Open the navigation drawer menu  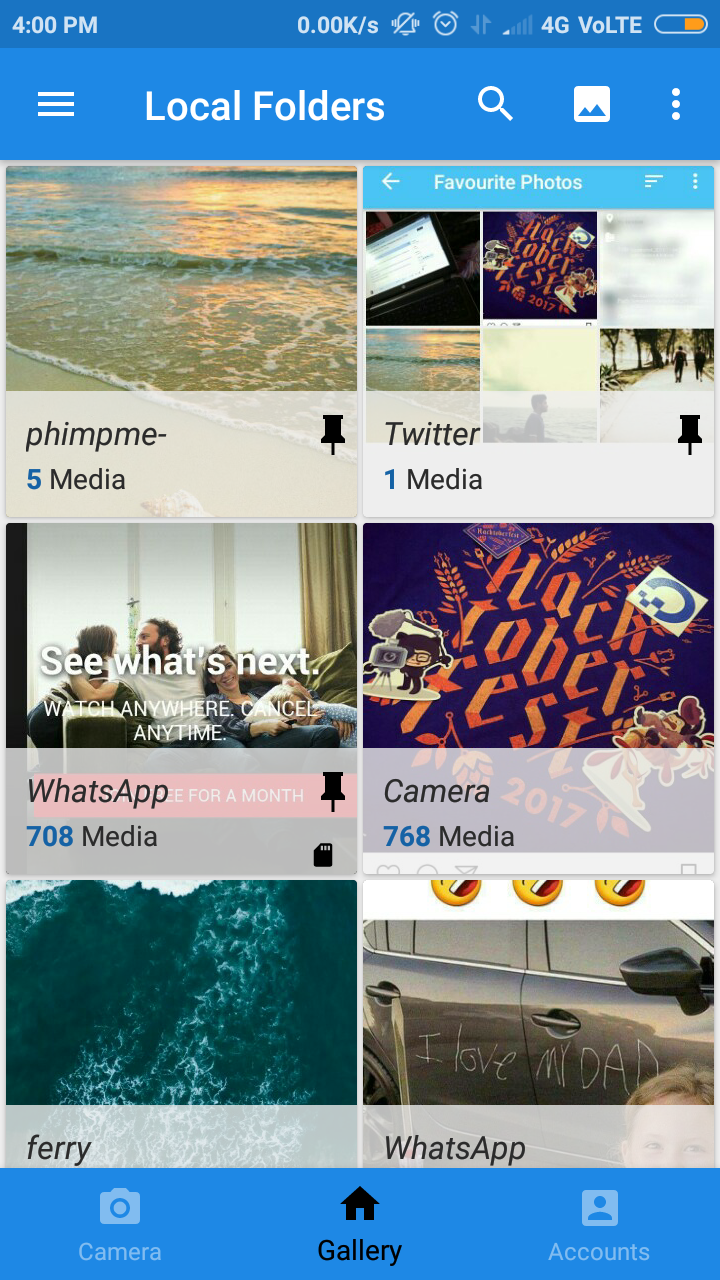[56, 105]
